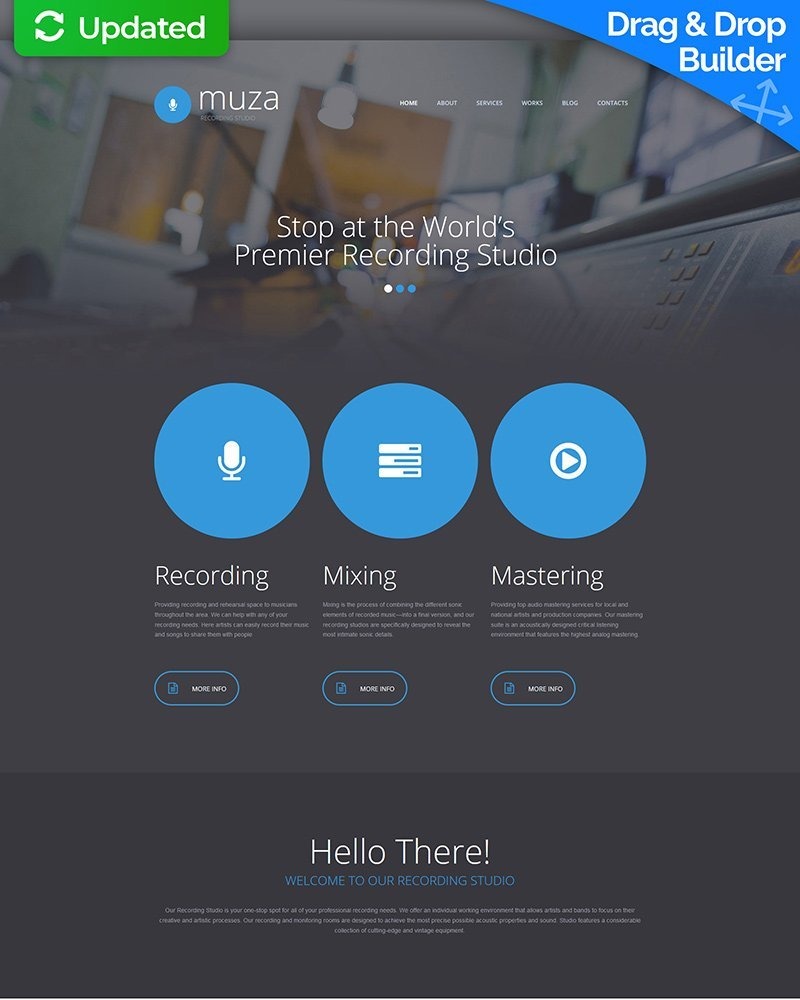
Task: Open the BLOG navigation item
Action: 569,102
